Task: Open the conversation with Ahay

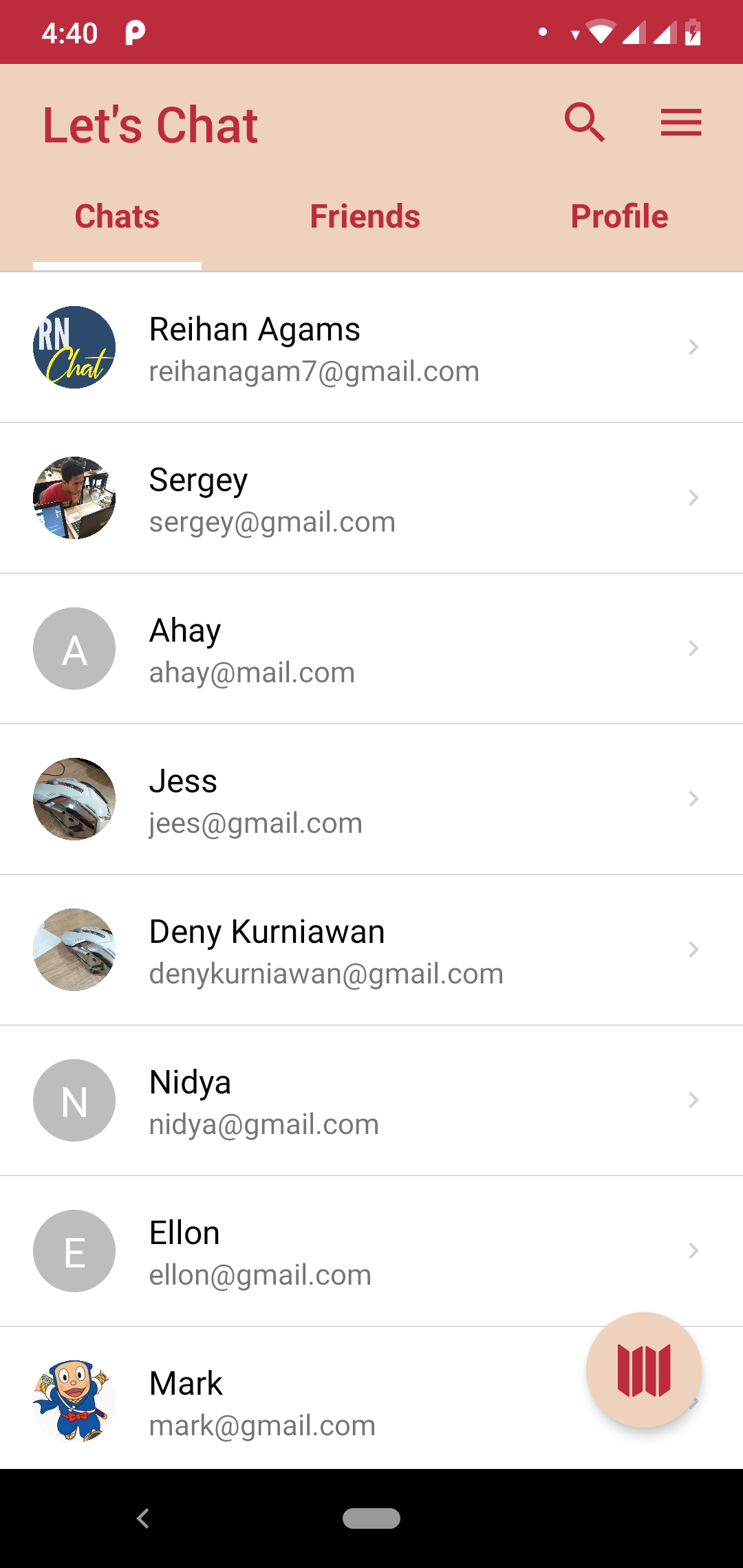Action: coord(371,648)
